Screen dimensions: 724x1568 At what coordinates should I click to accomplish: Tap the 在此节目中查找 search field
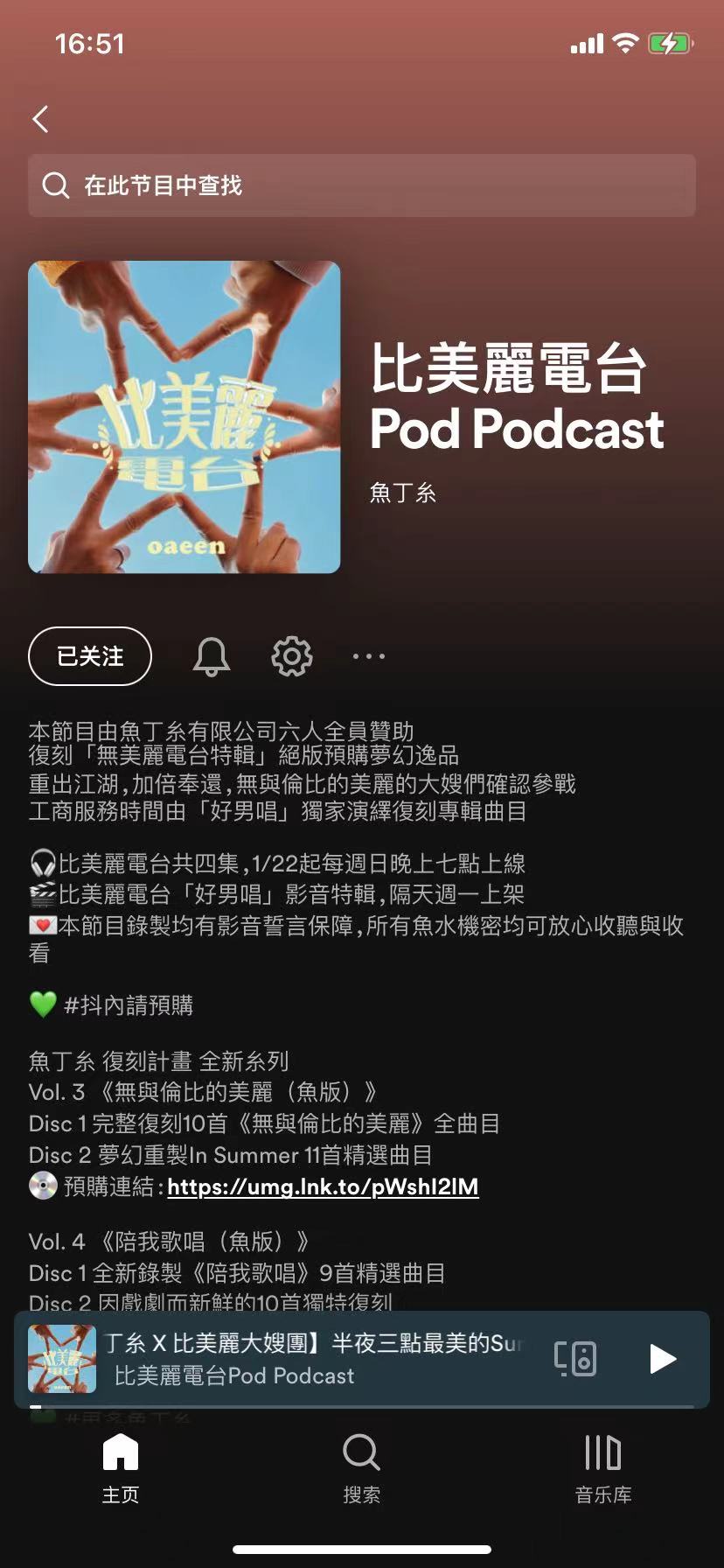362,185
